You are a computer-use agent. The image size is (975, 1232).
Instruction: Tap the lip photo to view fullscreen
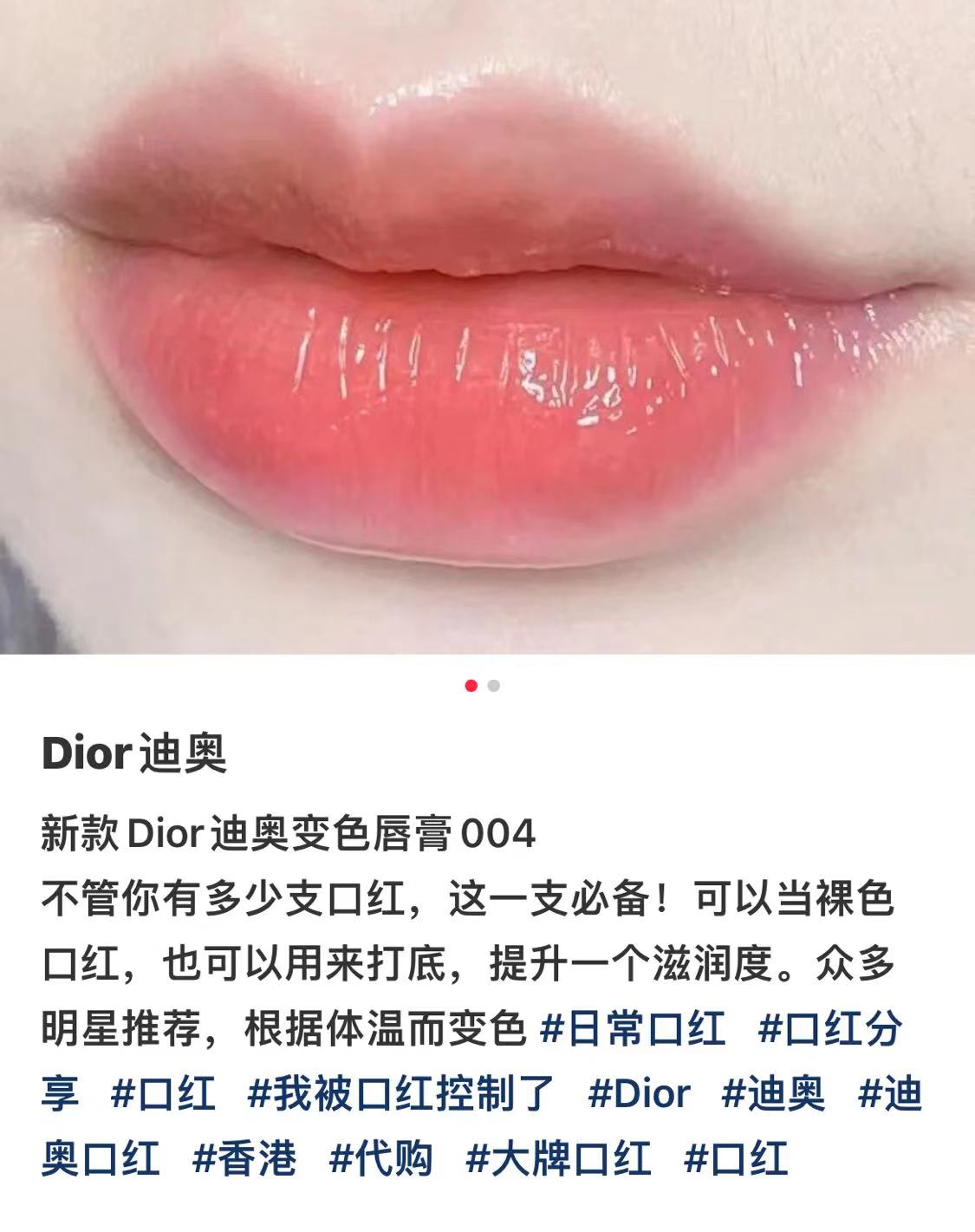tap(487, 326)
